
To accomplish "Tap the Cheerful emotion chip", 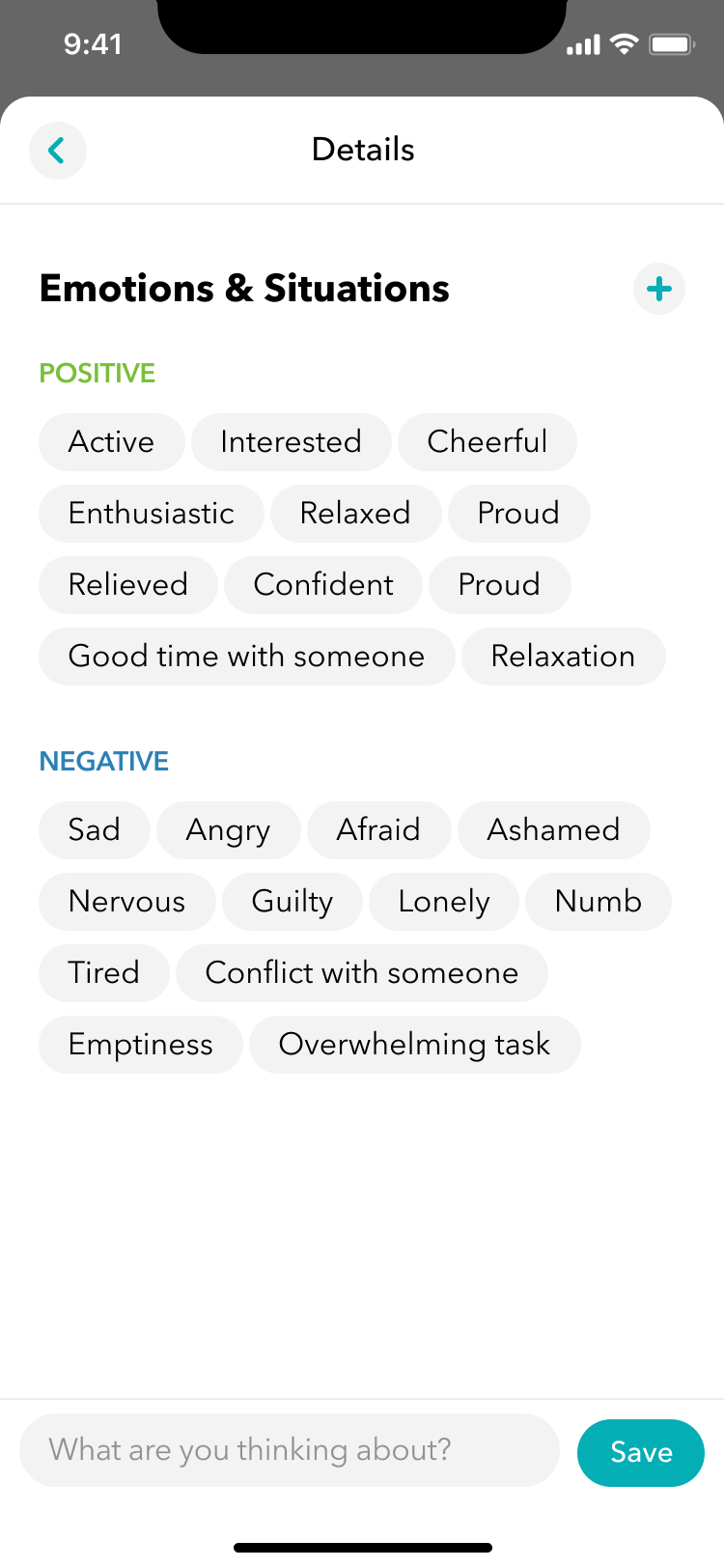I will 487,442.
